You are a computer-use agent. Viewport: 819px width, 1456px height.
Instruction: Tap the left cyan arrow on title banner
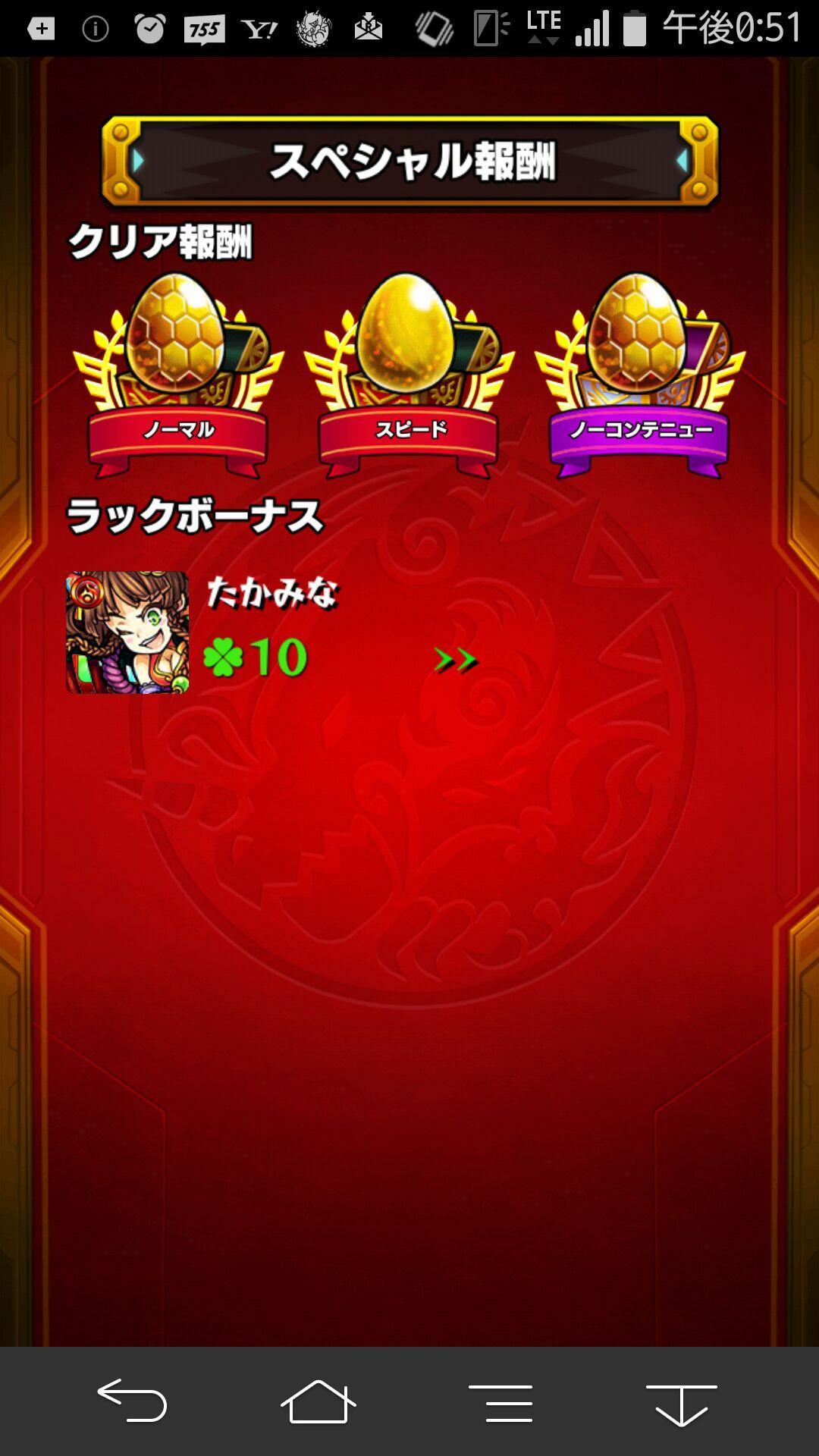pos(136,159)
